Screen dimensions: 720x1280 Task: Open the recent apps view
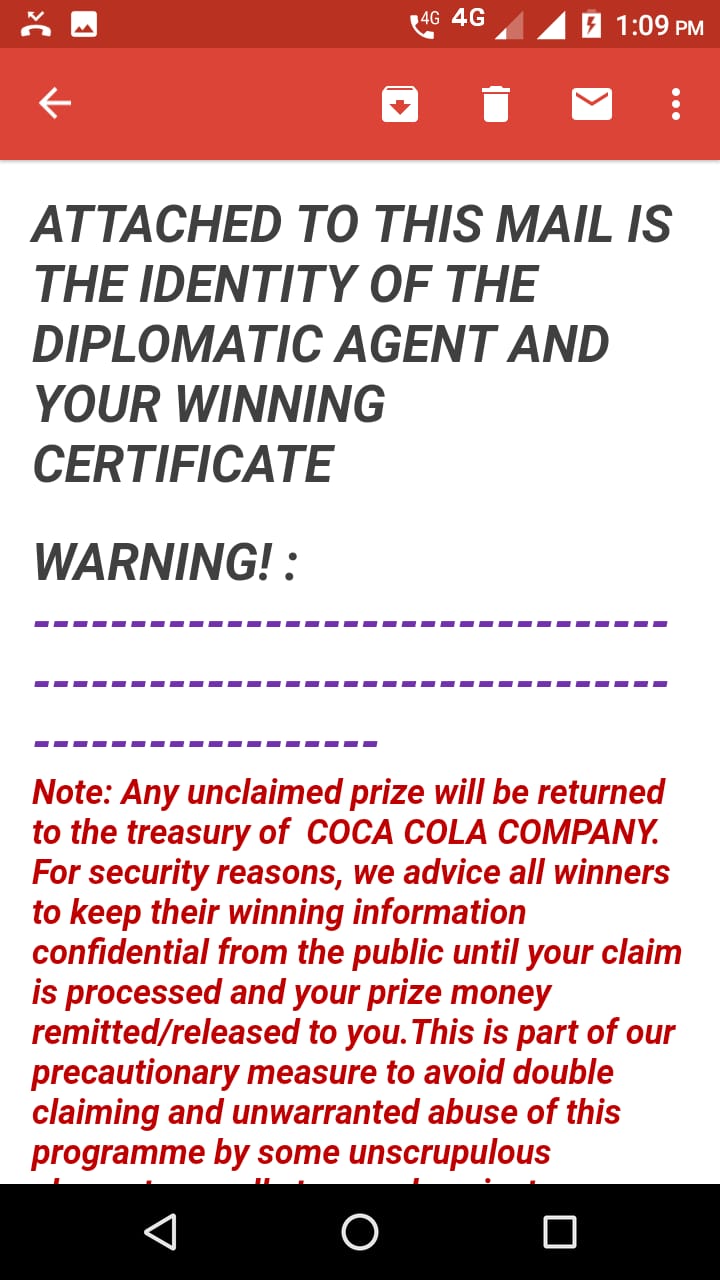[x=560, y=1231]
